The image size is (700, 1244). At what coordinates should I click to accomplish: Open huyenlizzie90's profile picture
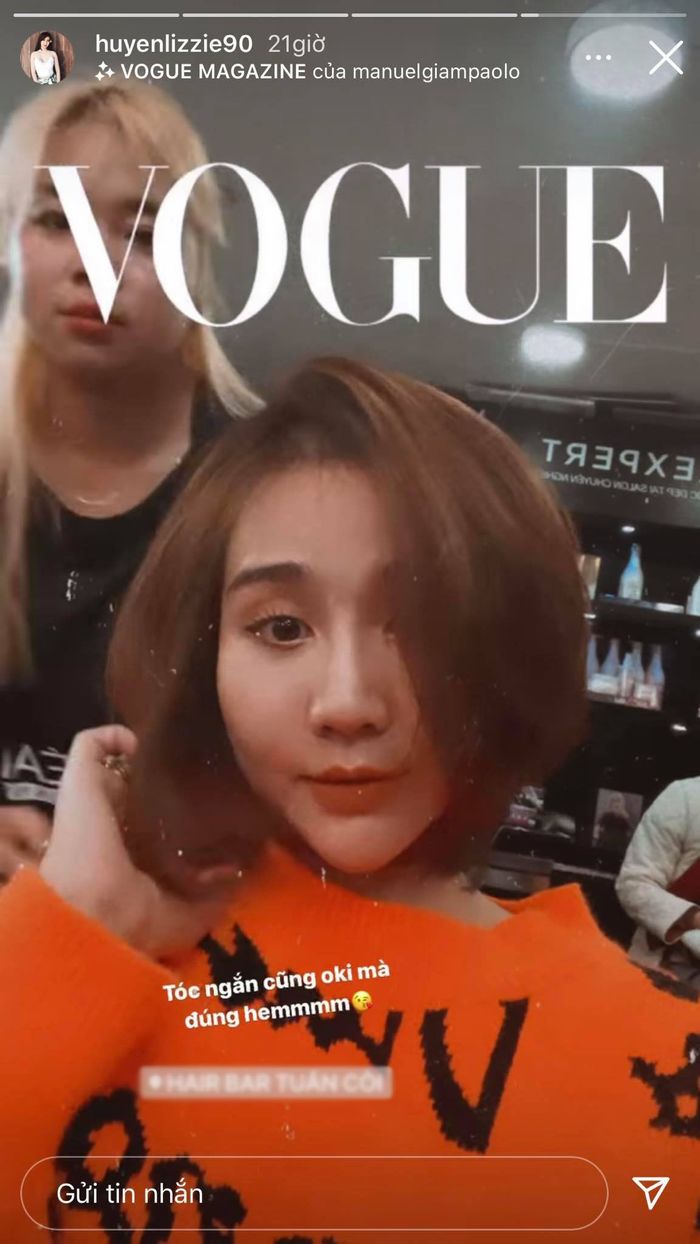46,57
